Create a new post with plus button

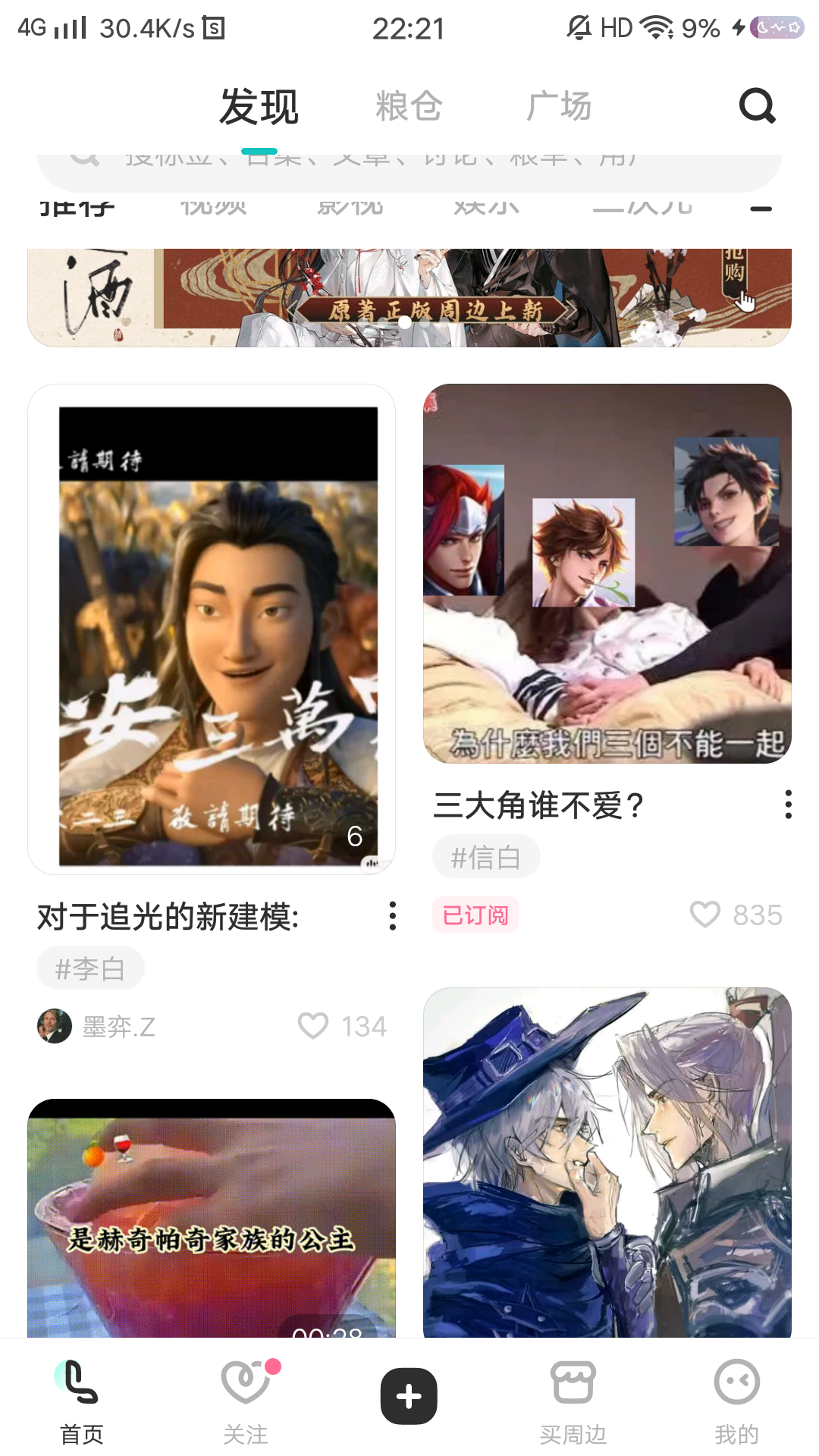pyautogui.click(x=409, y=1396)
